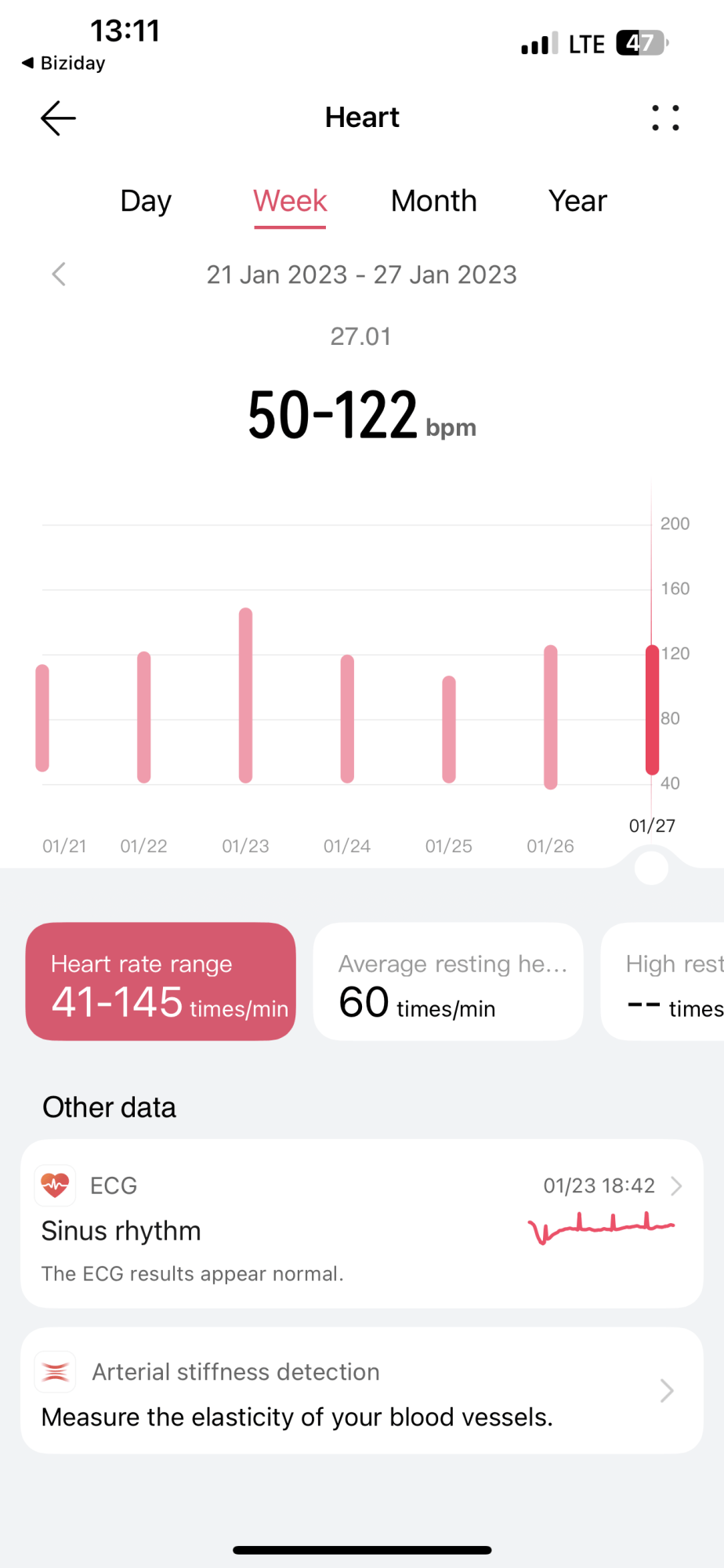The width and height of the screenshot is (724, 1568).
Task: Open the ECG Sinus rhythm result
Action: (x=362, y=1224)
